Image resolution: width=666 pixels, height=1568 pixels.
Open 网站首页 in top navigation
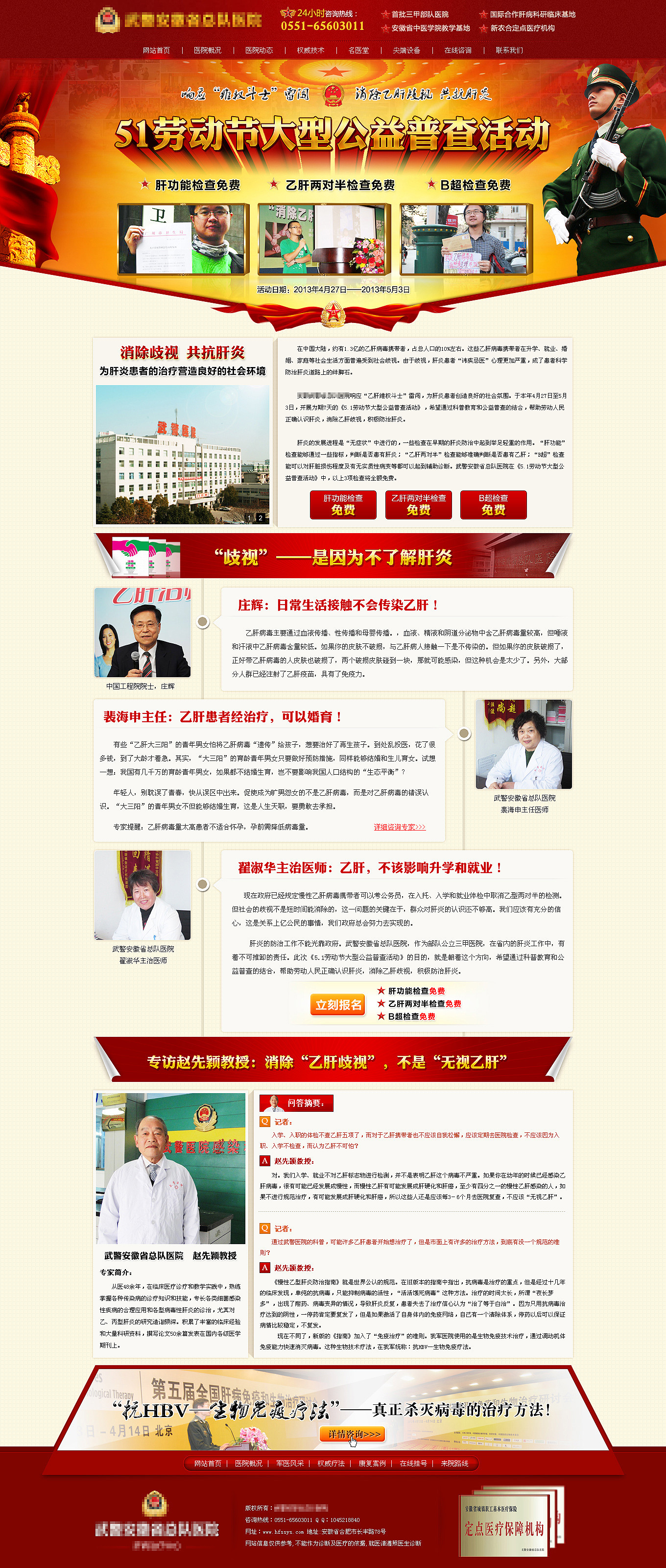click(156, 50)
